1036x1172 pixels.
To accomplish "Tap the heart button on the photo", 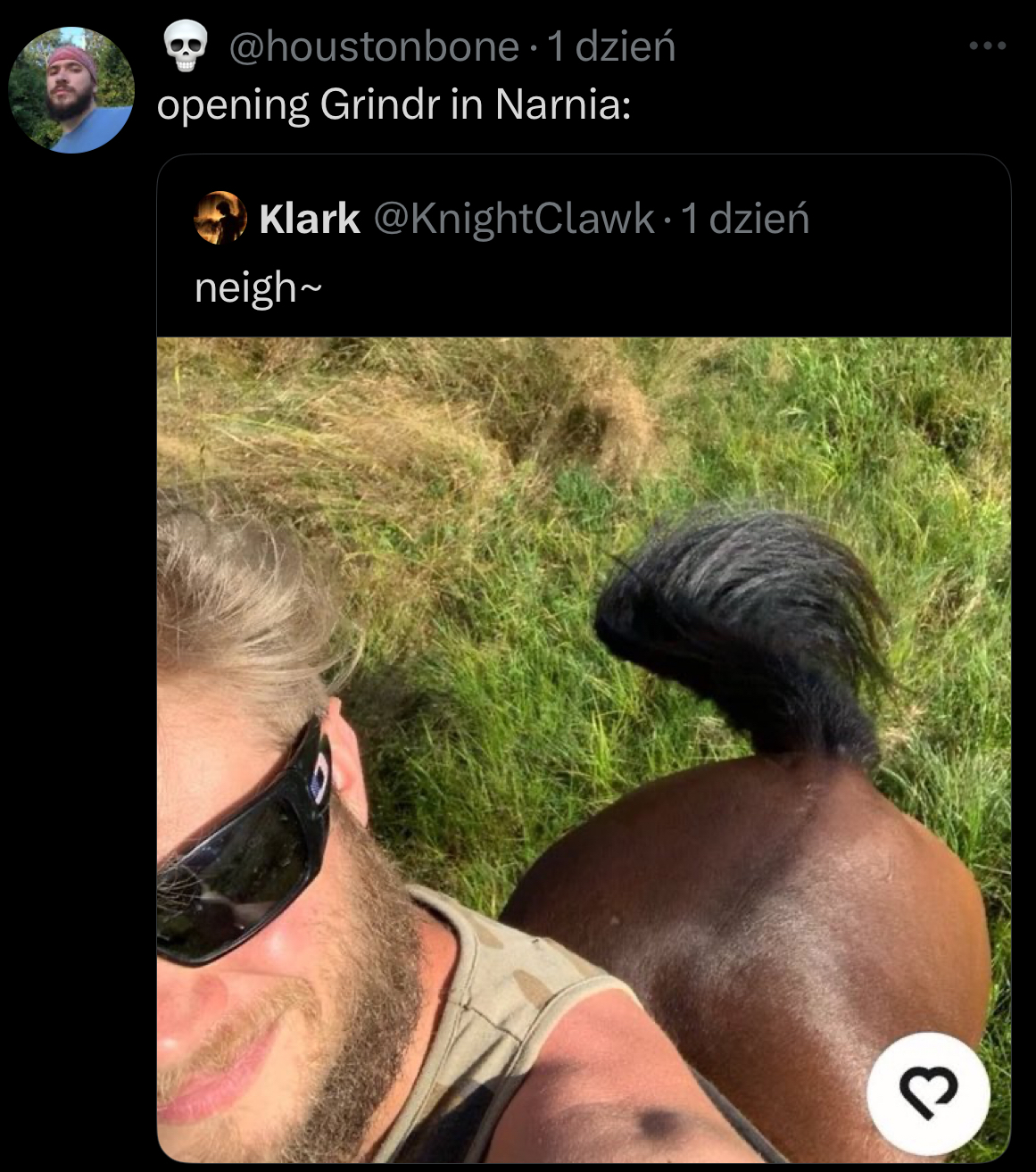I will (928, 1093).
